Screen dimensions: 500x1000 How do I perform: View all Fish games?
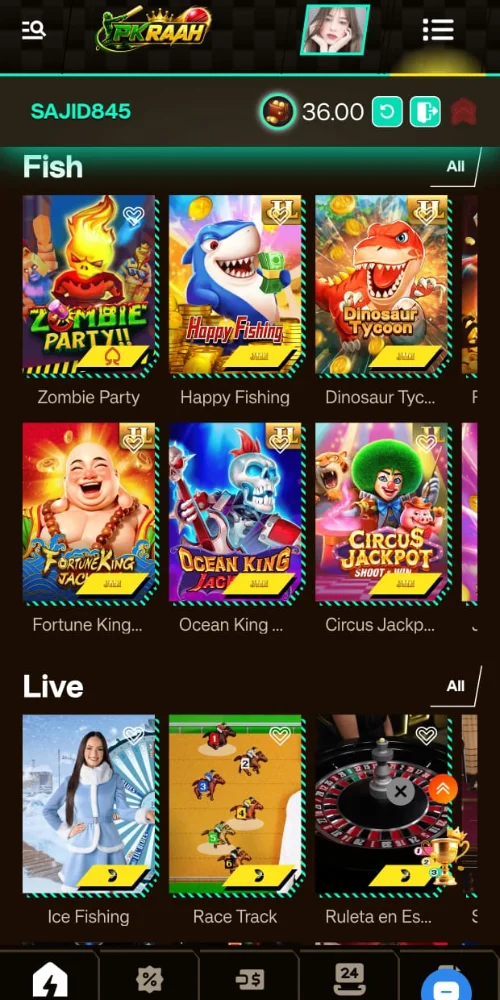point(455,166)
